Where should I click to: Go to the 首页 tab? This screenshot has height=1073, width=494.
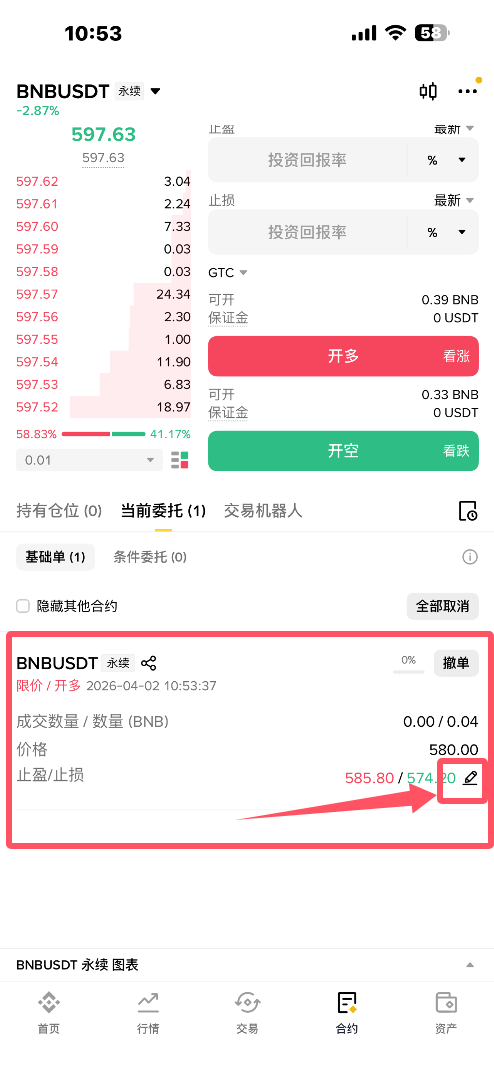tap(49, 1013)
